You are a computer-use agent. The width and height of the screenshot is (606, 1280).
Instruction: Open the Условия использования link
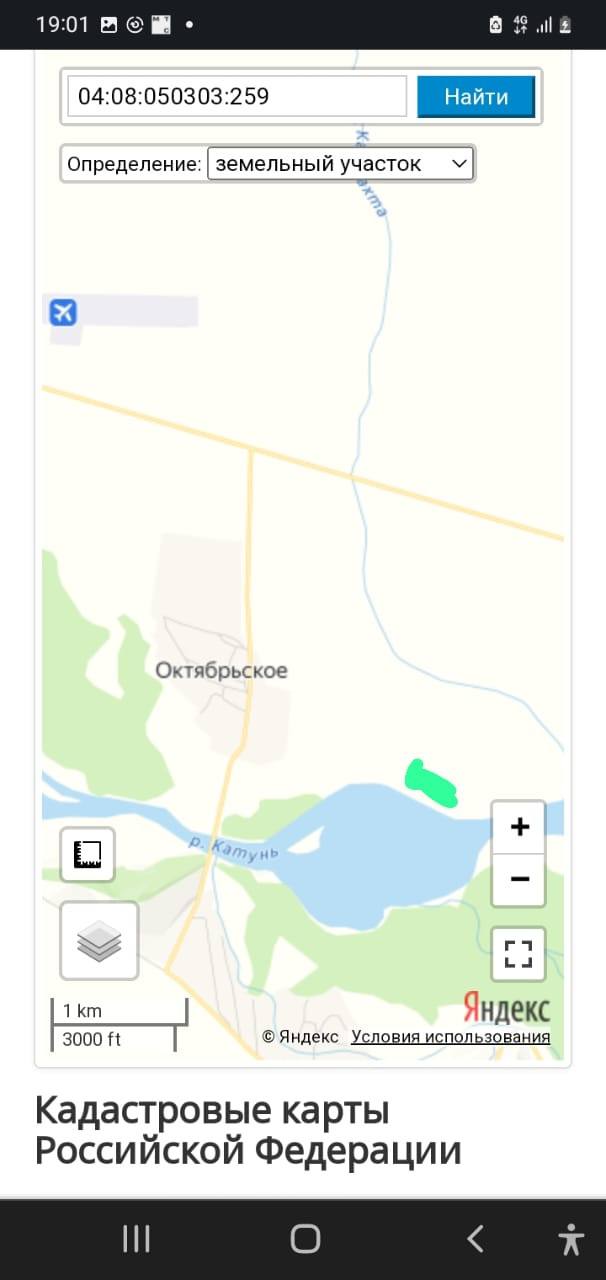(x=450, y=1037)
